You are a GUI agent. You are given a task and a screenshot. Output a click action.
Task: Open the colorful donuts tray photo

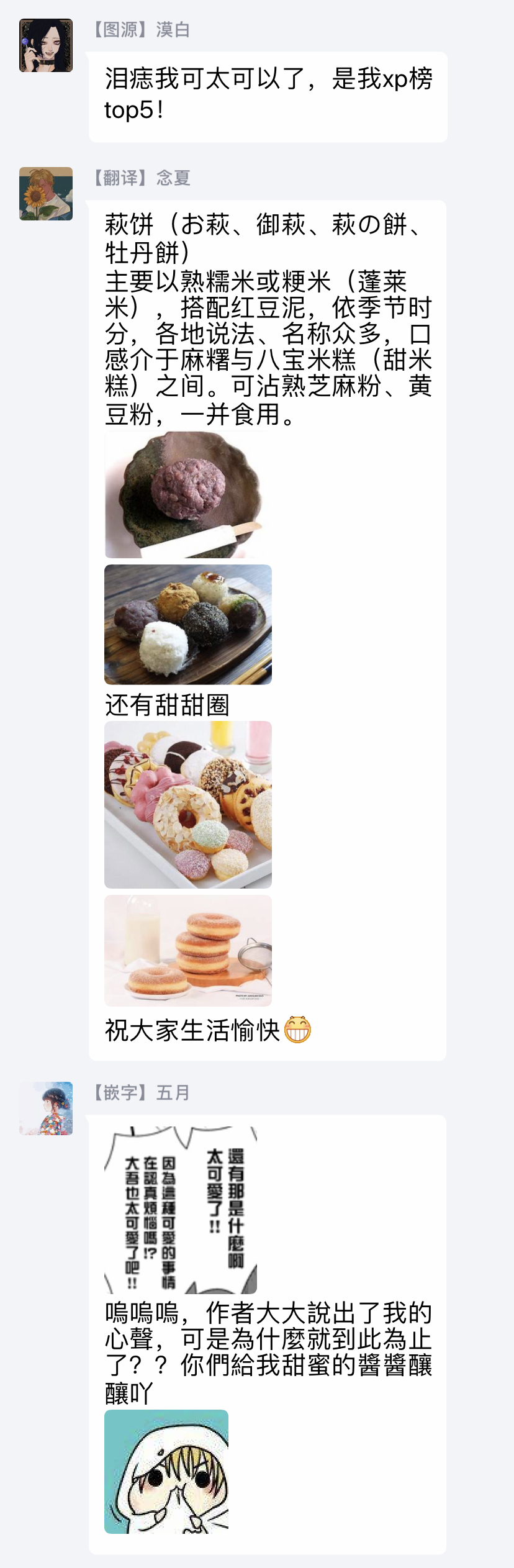coord(187,804)
